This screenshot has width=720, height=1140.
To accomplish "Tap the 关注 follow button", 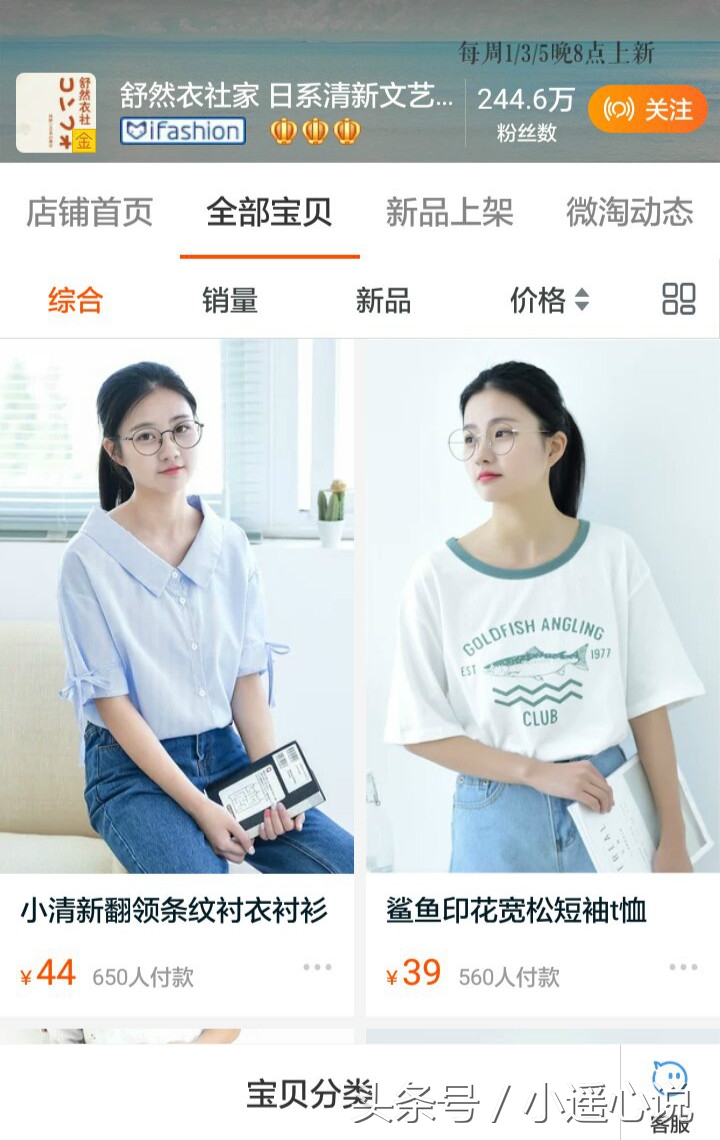I will click(647, 110).
